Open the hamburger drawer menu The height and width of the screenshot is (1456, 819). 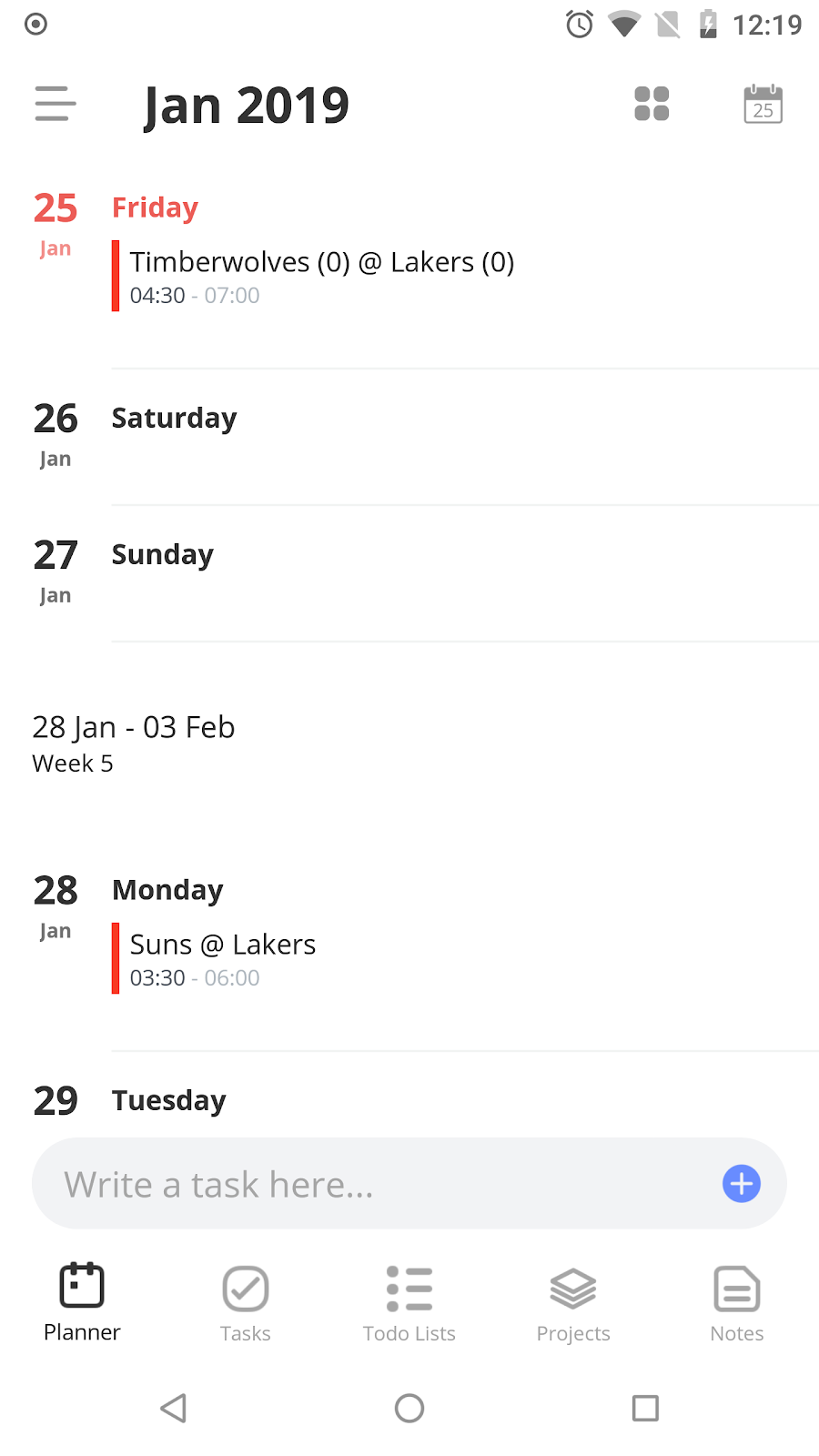coord(56,104)
